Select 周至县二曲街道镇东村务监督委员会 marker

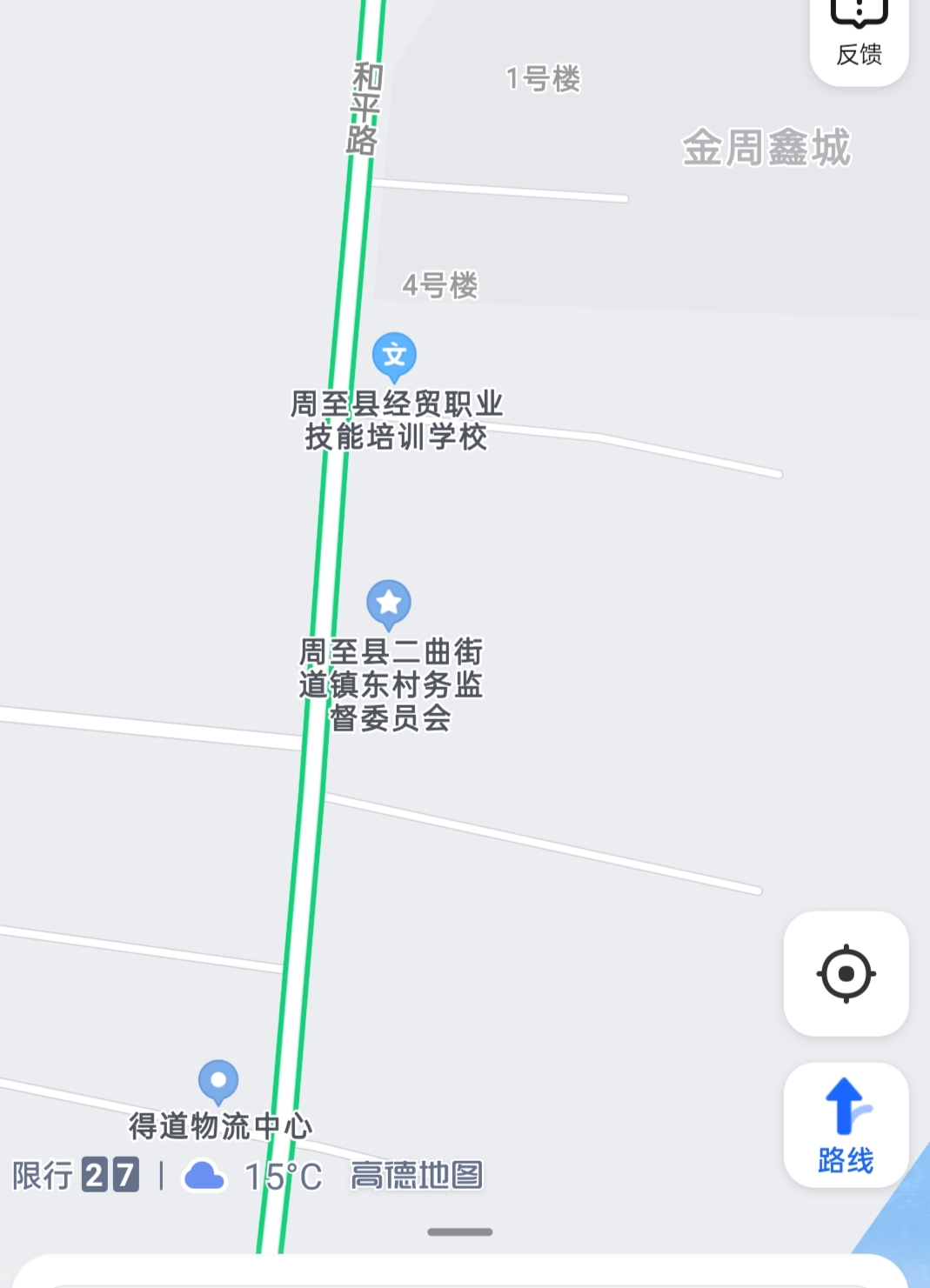click(x=389, y=604)
